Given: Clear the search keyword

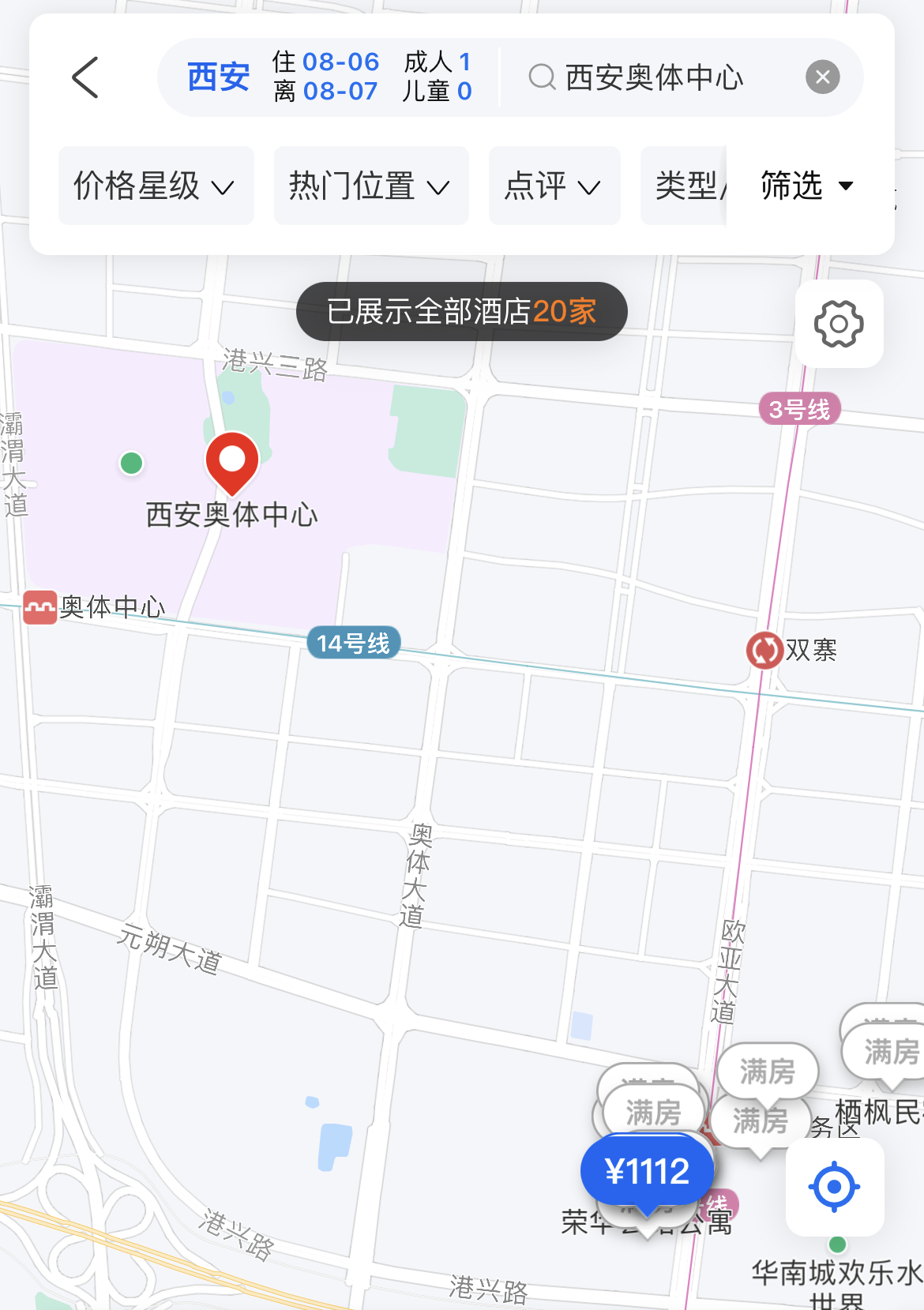Looking at the screenshot, I should pyautogui.click(x=822, y=77).
